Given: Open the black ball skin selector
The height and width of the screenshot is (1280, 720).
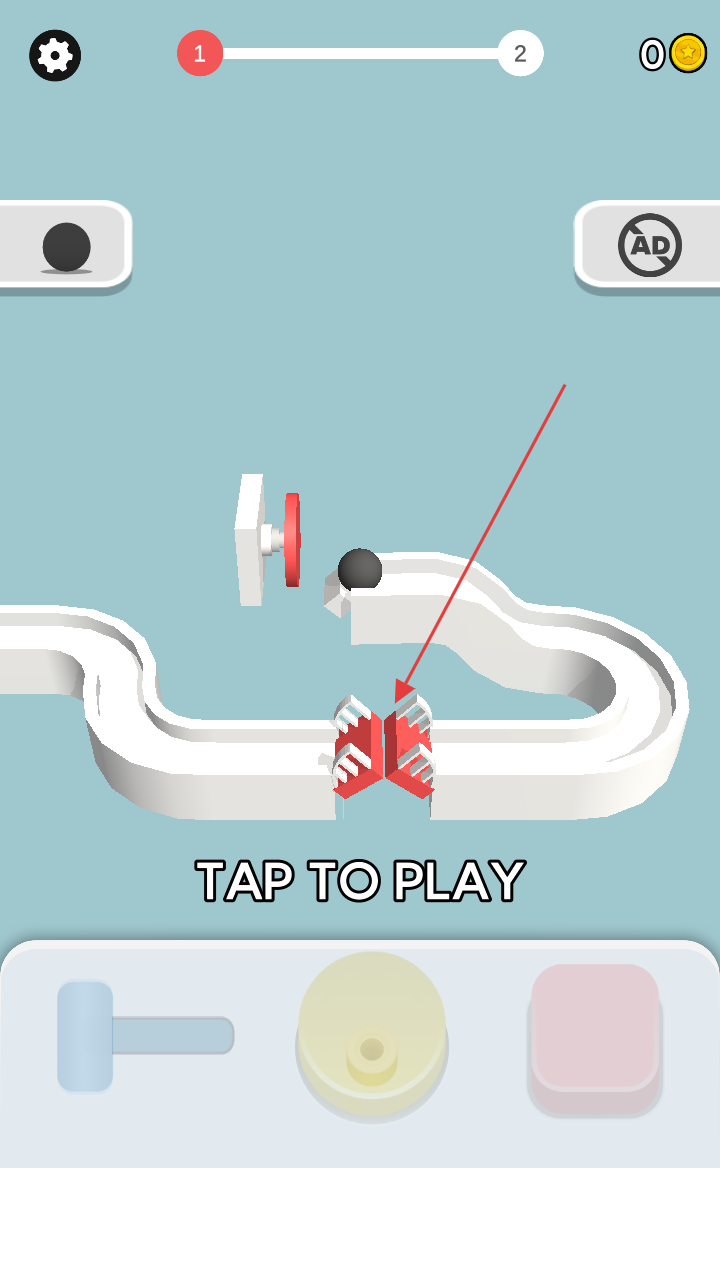Looking at the screenshot, I should [x=65, y=245].
